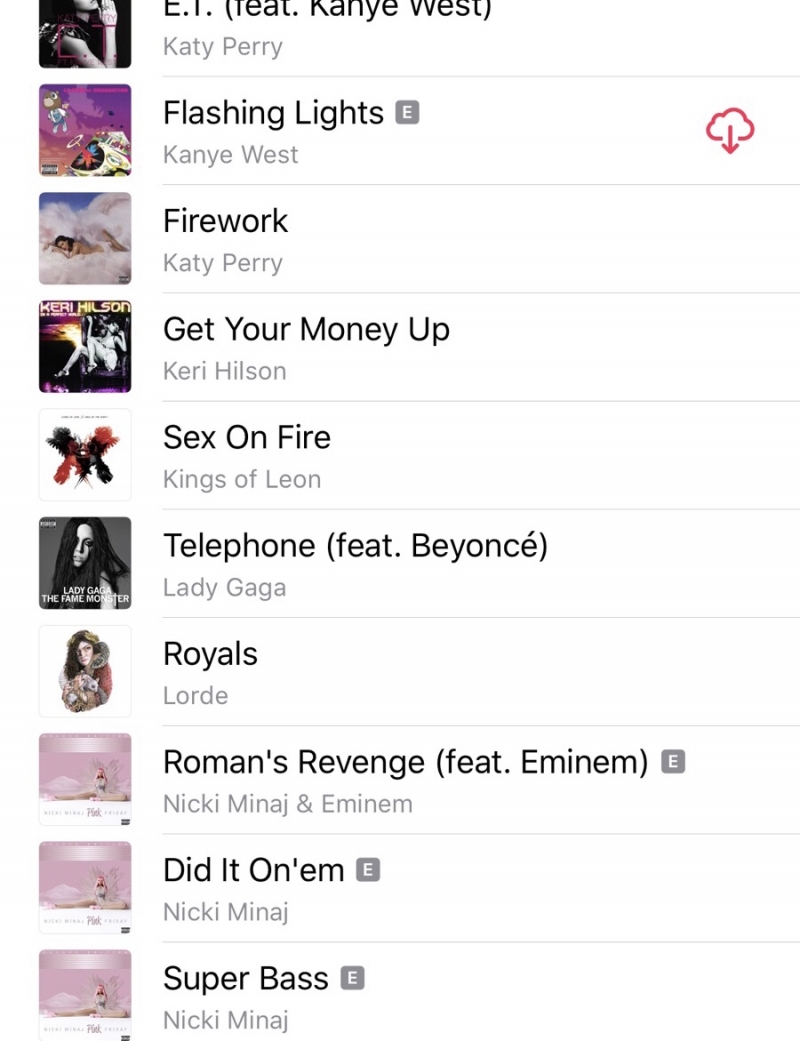Play Royals by Lorde

tap(210, 654)
